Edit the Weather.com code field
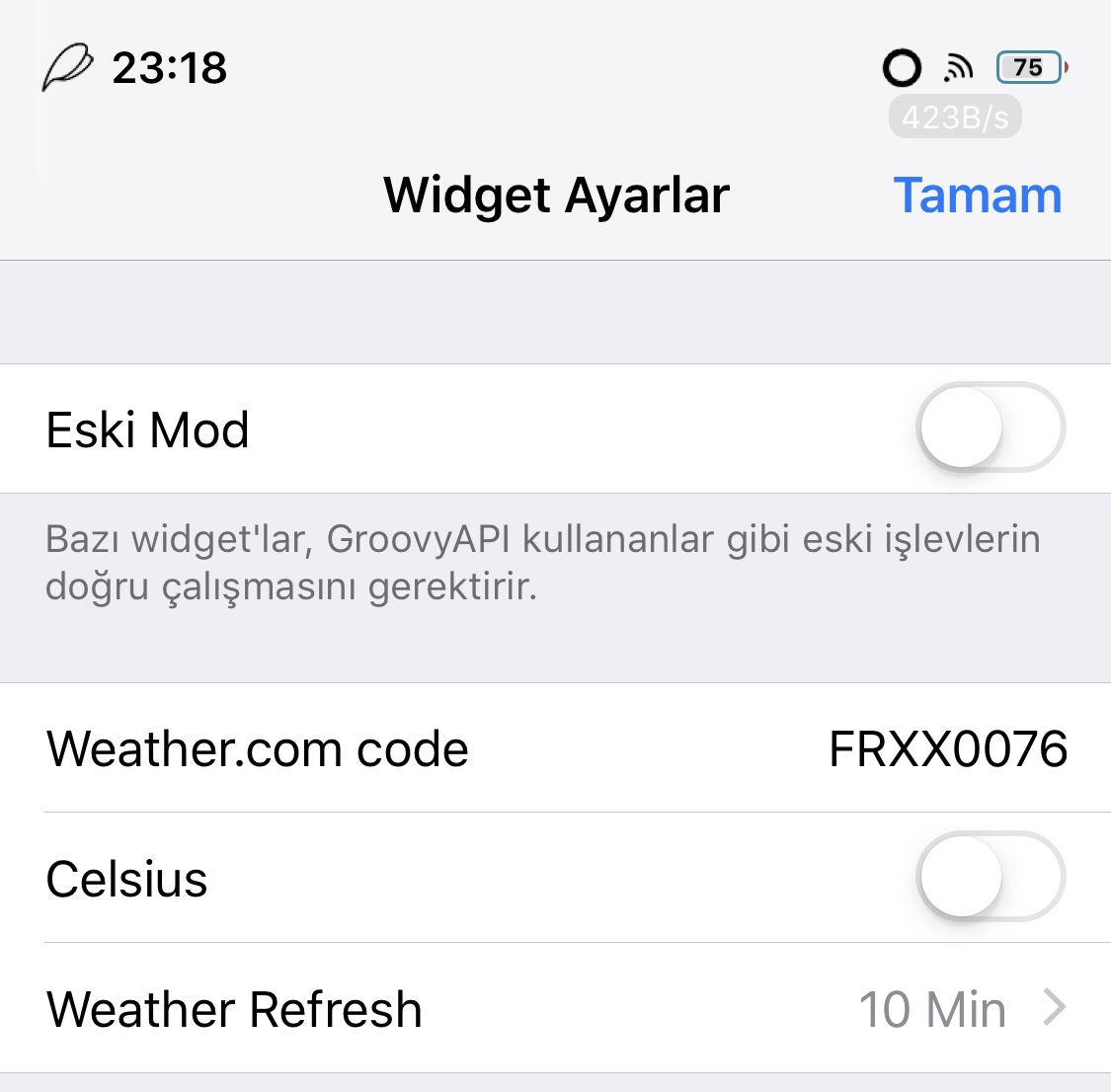This screenshot has height=1092, width=1111. click(x=946, y=748)
